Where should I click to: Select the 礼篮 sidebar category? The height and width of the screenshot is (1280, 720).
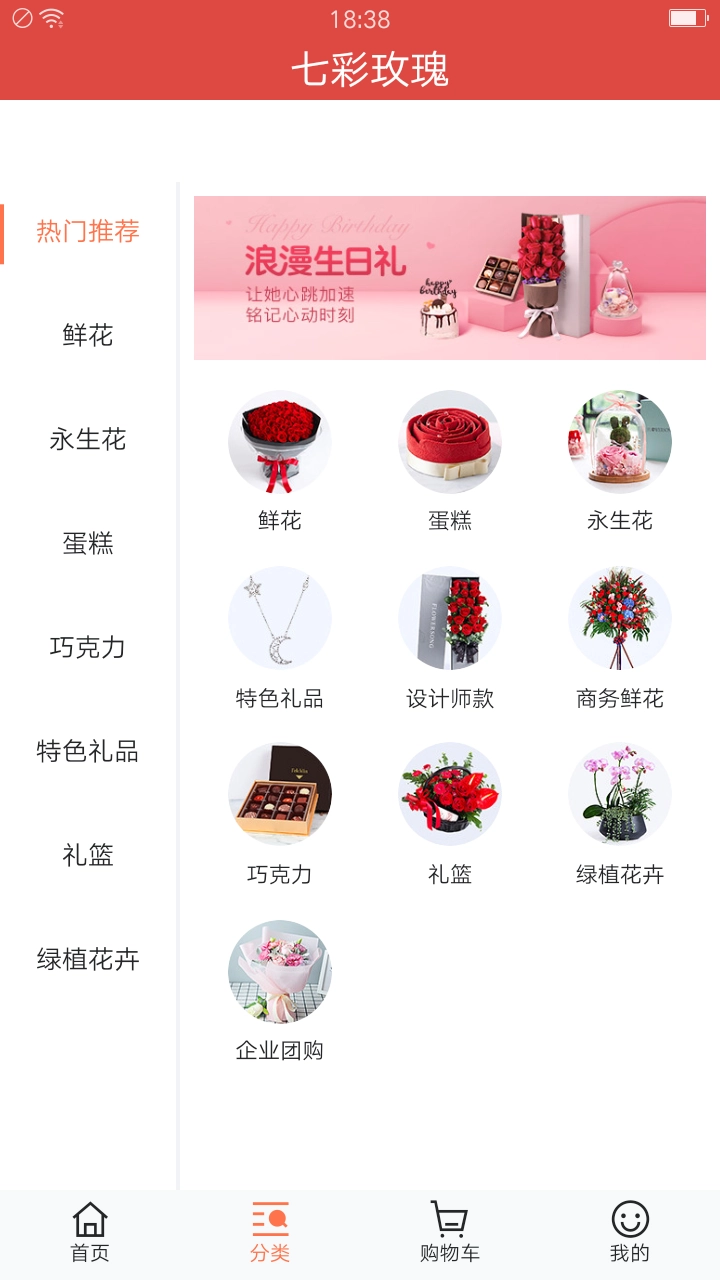pos(88,855)
